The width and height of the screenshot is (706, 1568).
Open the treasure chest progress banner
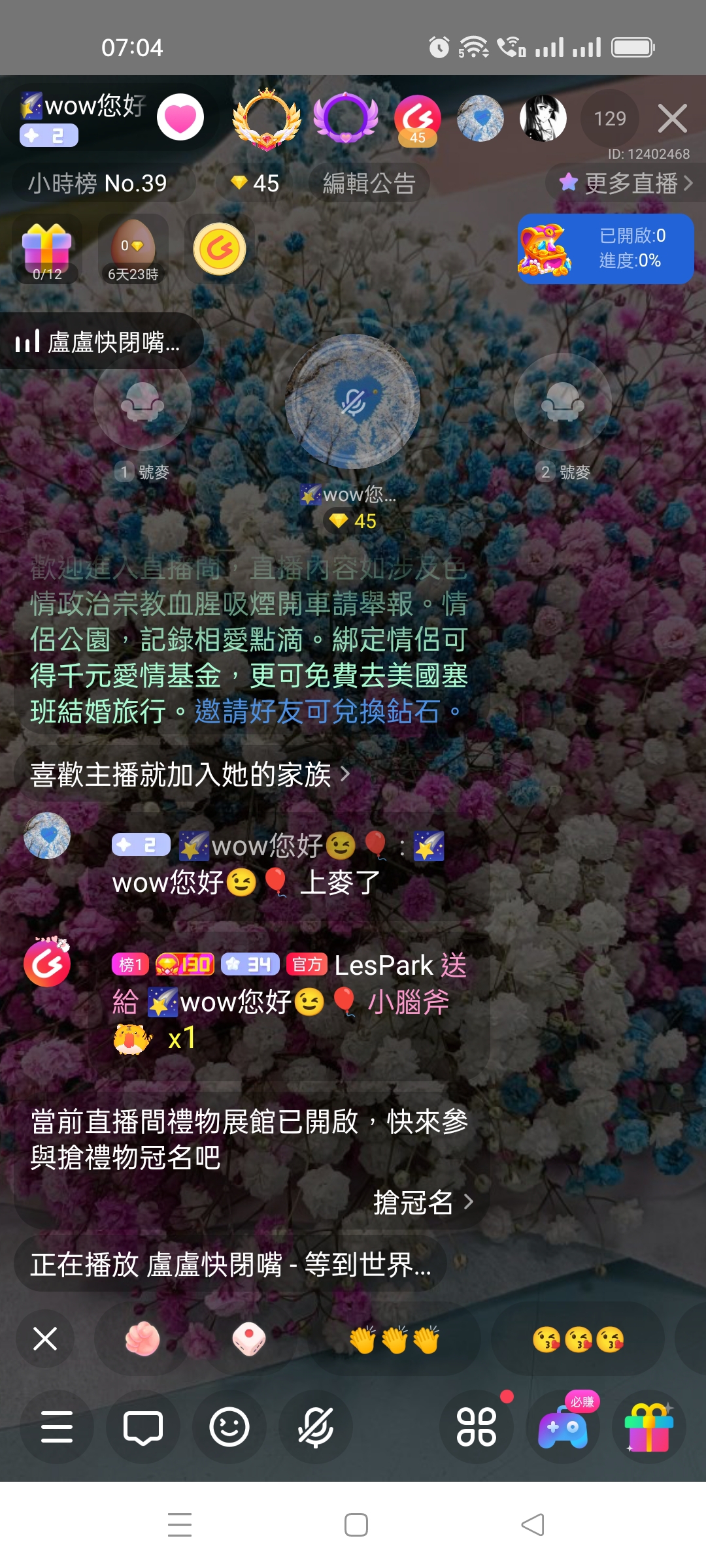[x=605, y=249]
